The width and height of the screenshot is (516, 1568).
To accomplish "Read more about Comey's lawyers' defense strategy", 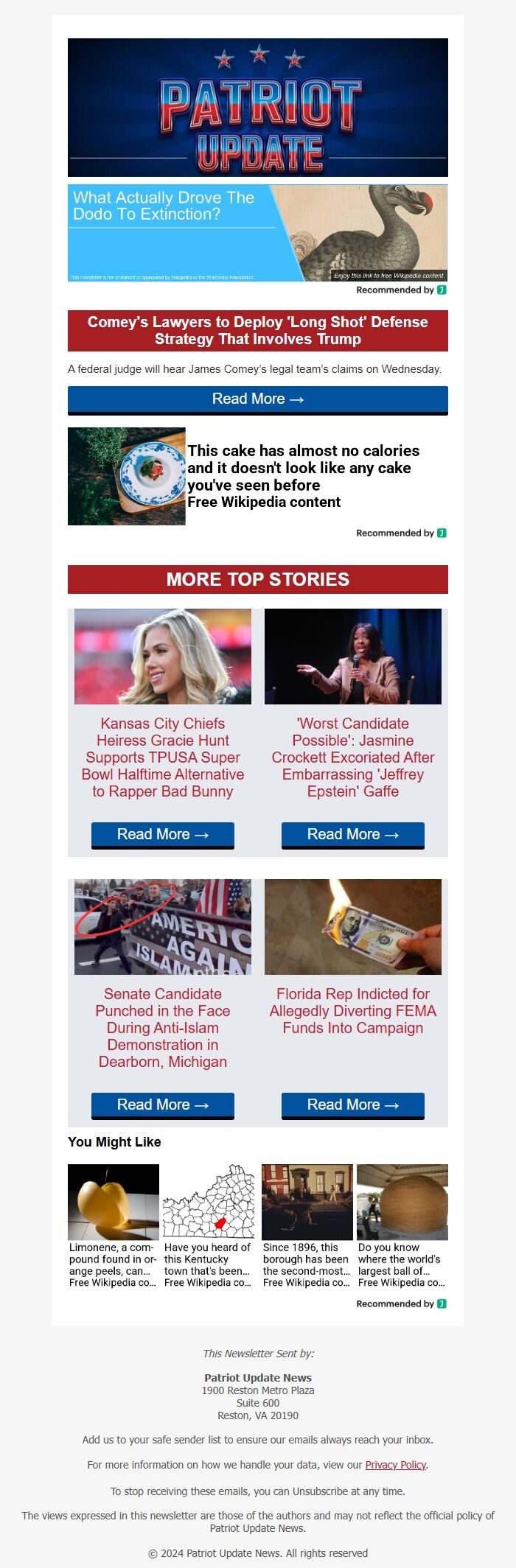I will tap(257, 399).
